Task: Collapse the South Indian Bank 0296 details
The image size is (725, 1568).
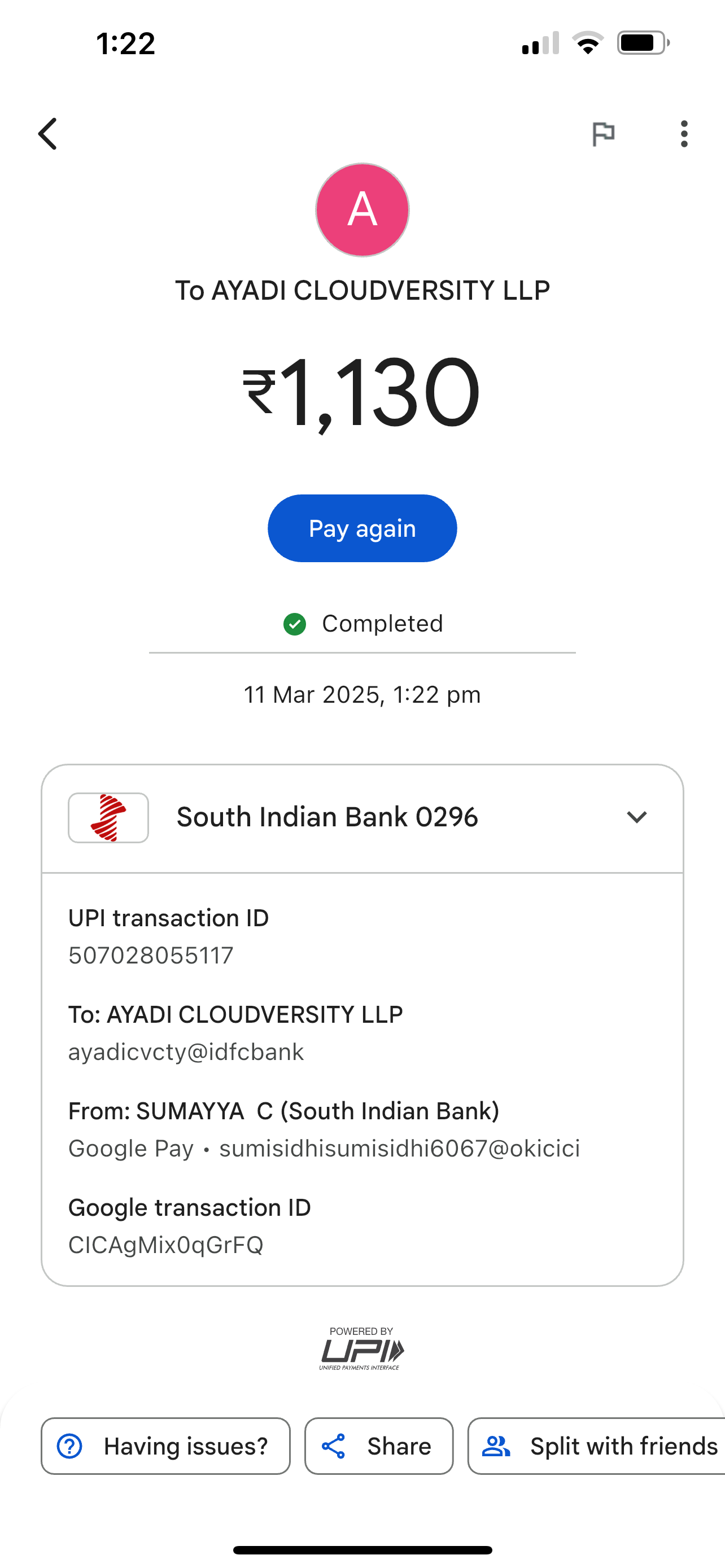Action: [x=637, y=817]
